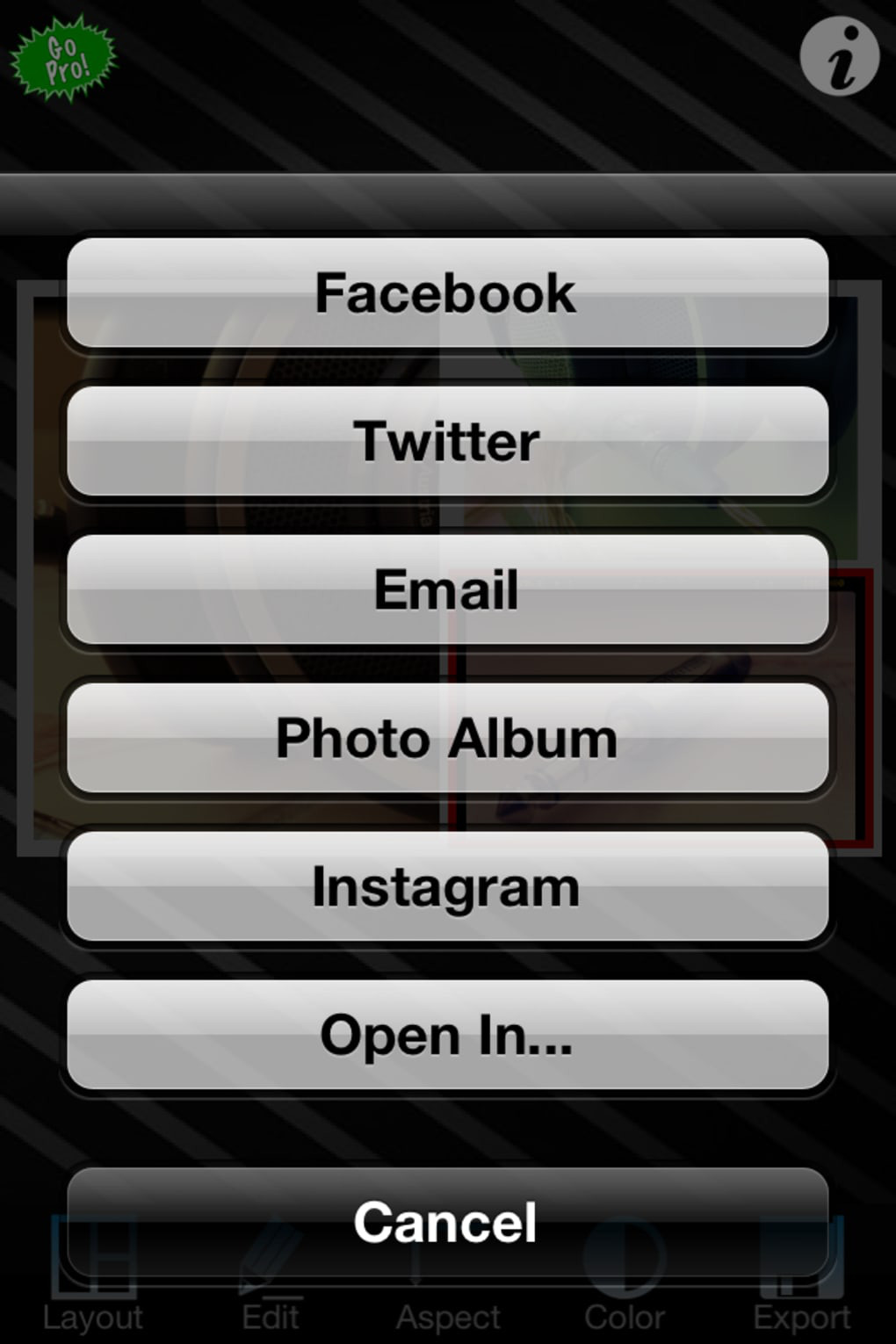Viewport: 896px width, 1344px height.
Task: Send the collage by Email
Action: pos(447,589)
